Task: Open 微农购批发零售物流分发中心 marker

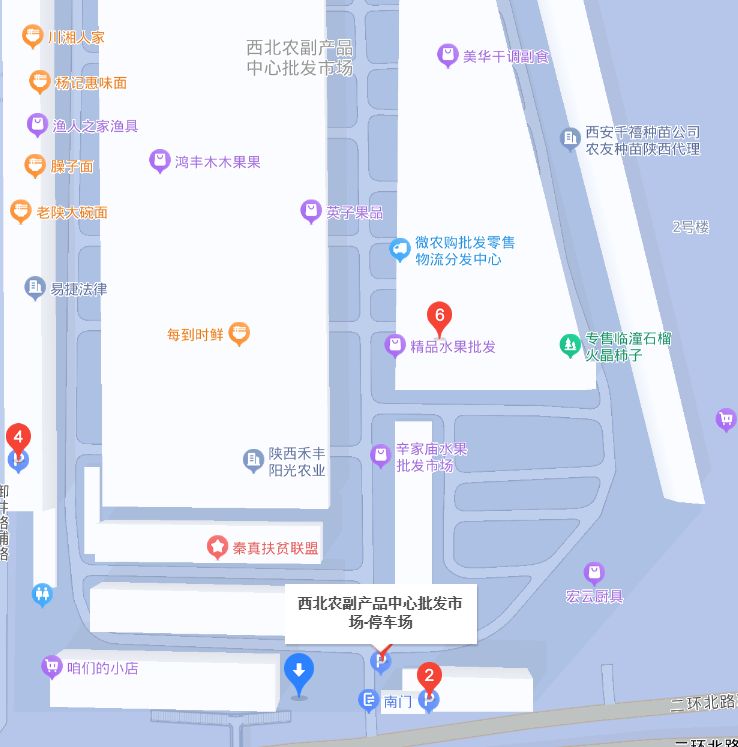Action: (x=400, y=250)
